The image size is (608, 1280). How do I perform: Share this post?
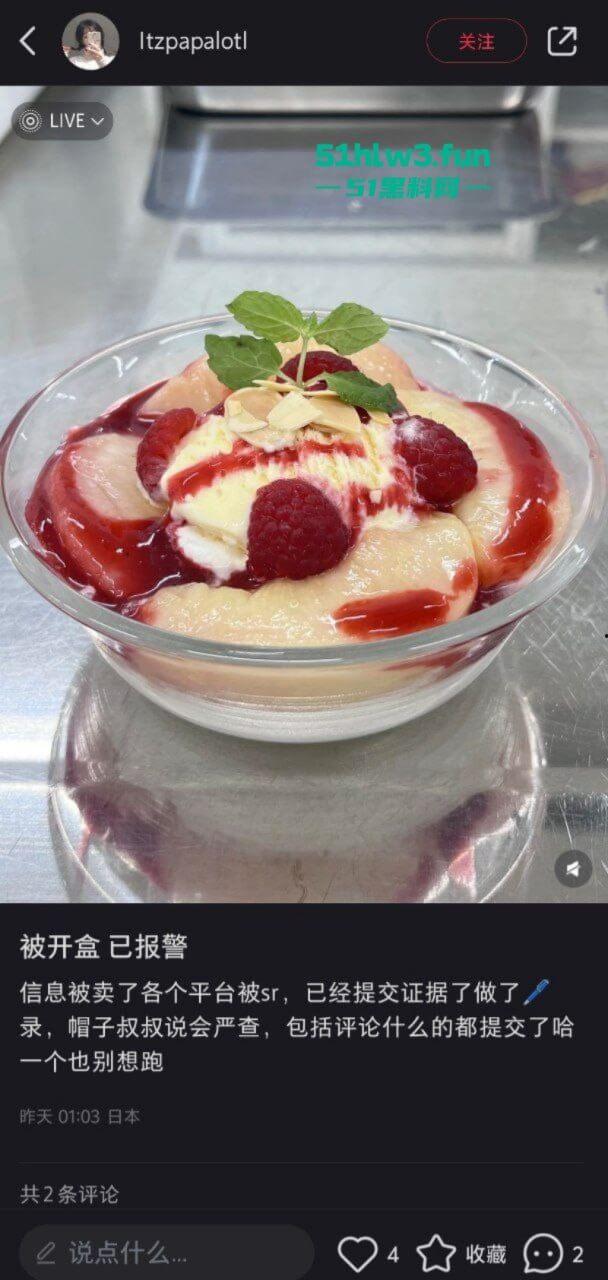click(x=562, y=41)
